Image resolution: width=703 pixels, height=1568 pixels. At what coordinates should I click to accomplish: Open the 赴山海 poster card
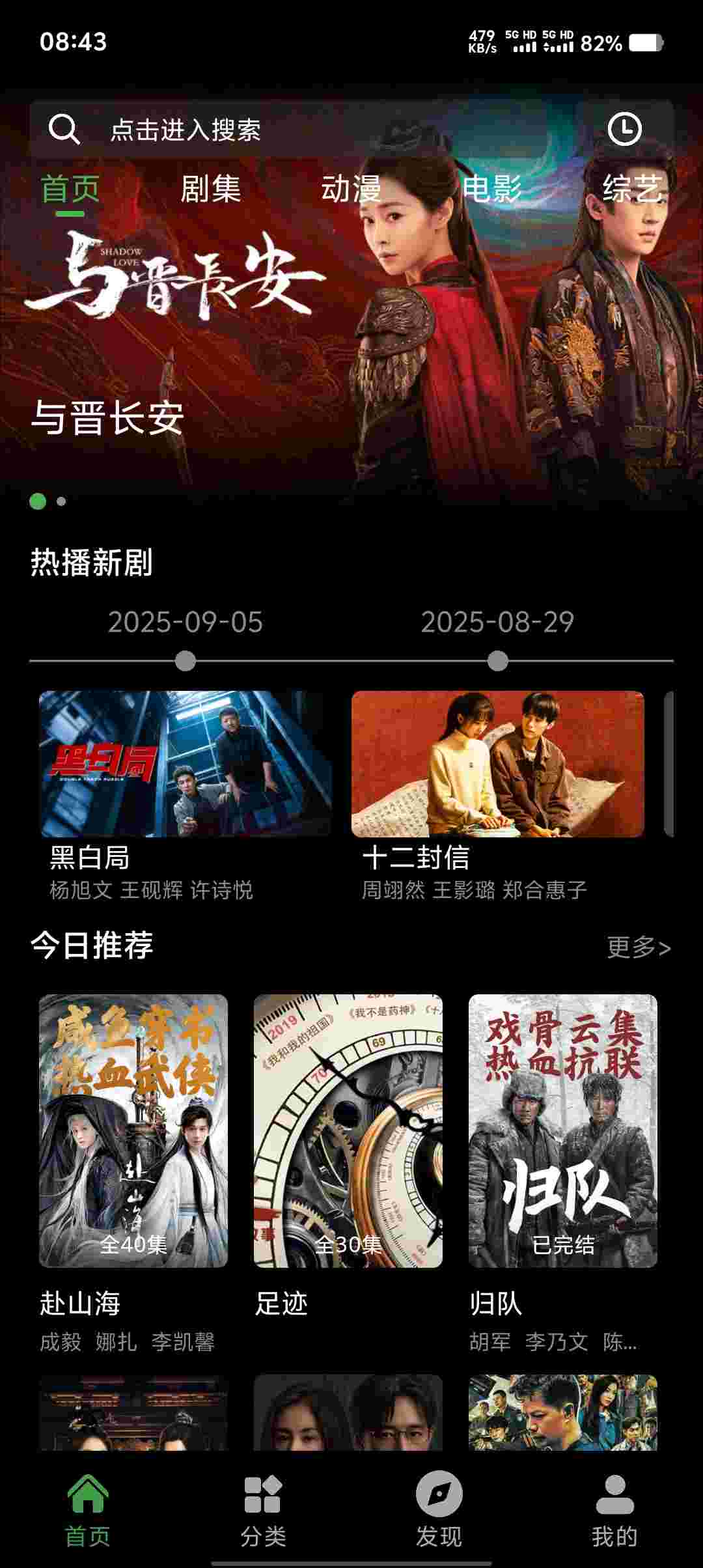pyautogui.click(x=133, y=1130)
